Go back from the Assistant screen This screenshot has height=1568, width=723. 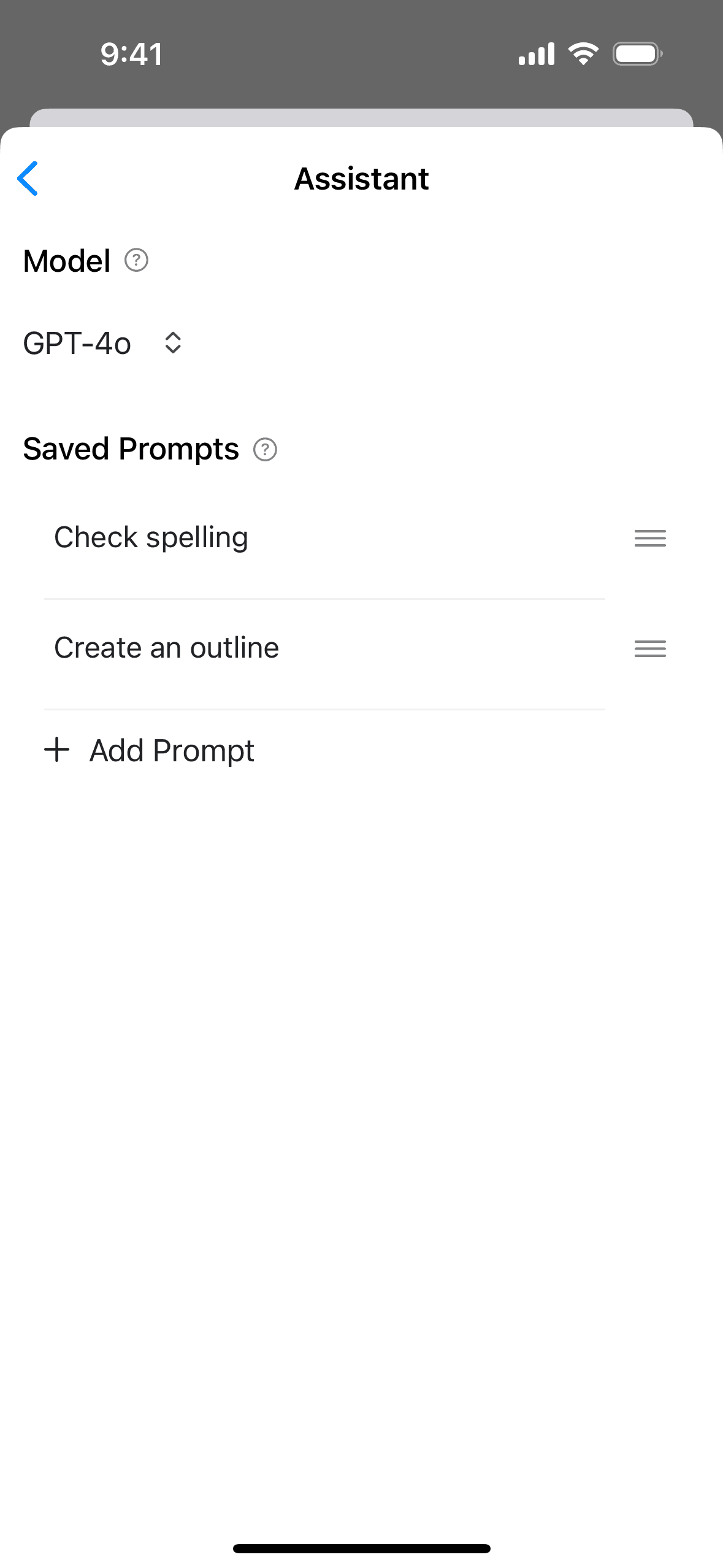[x=28, y=179]
